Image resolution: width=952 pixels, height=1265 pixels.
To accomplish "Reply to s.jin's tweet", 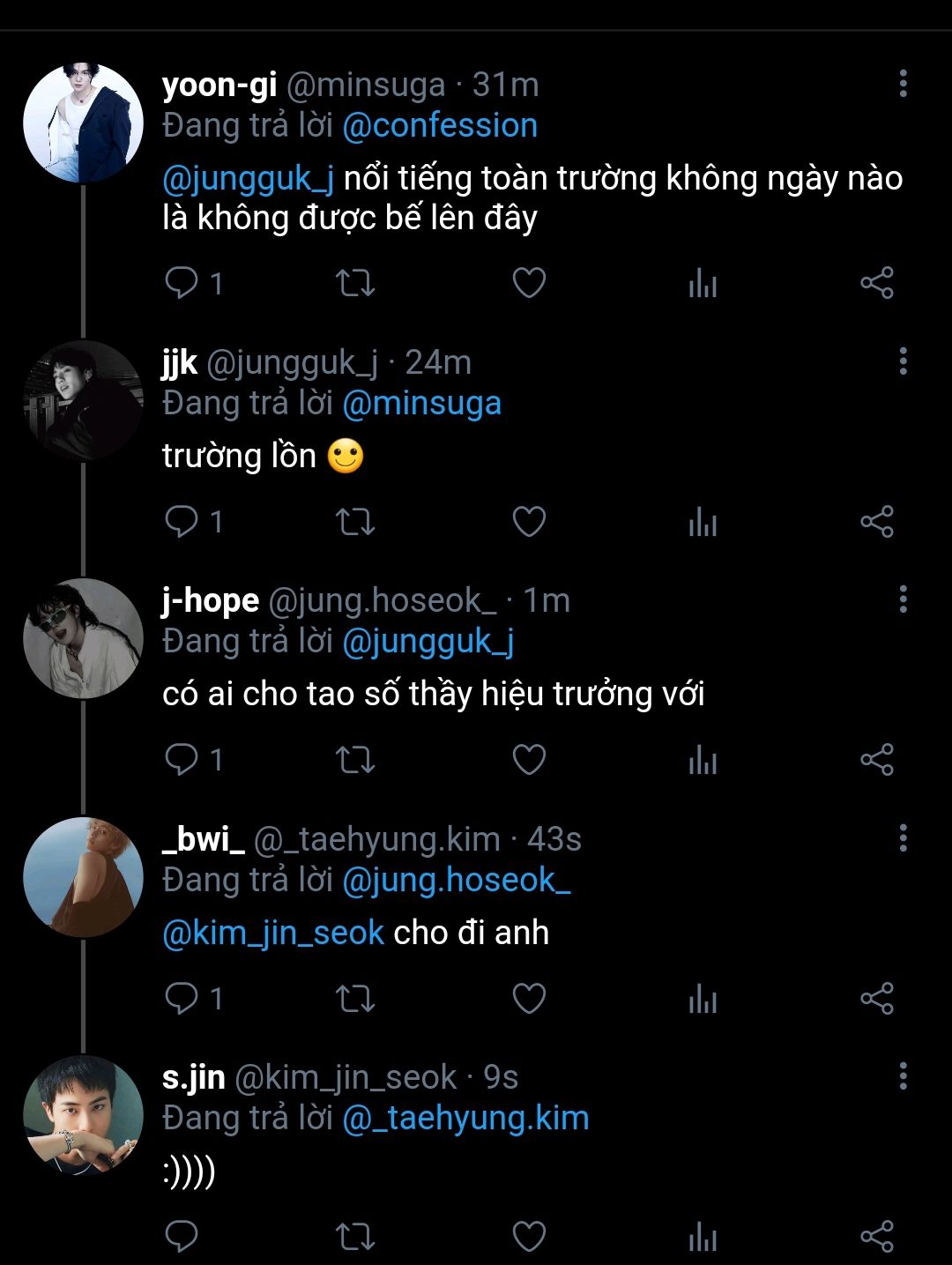I will click(182, 1236).
